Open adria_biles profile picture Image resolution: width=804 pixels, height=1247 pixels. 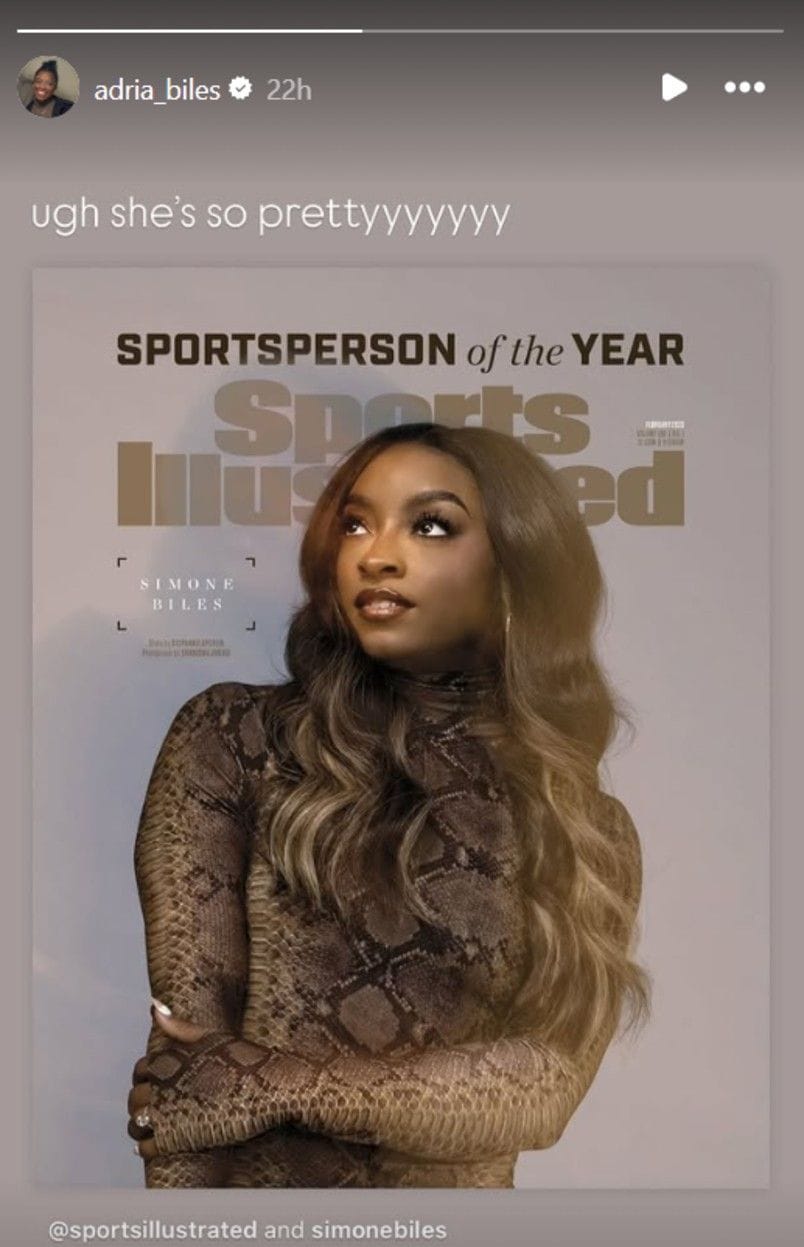48,87
